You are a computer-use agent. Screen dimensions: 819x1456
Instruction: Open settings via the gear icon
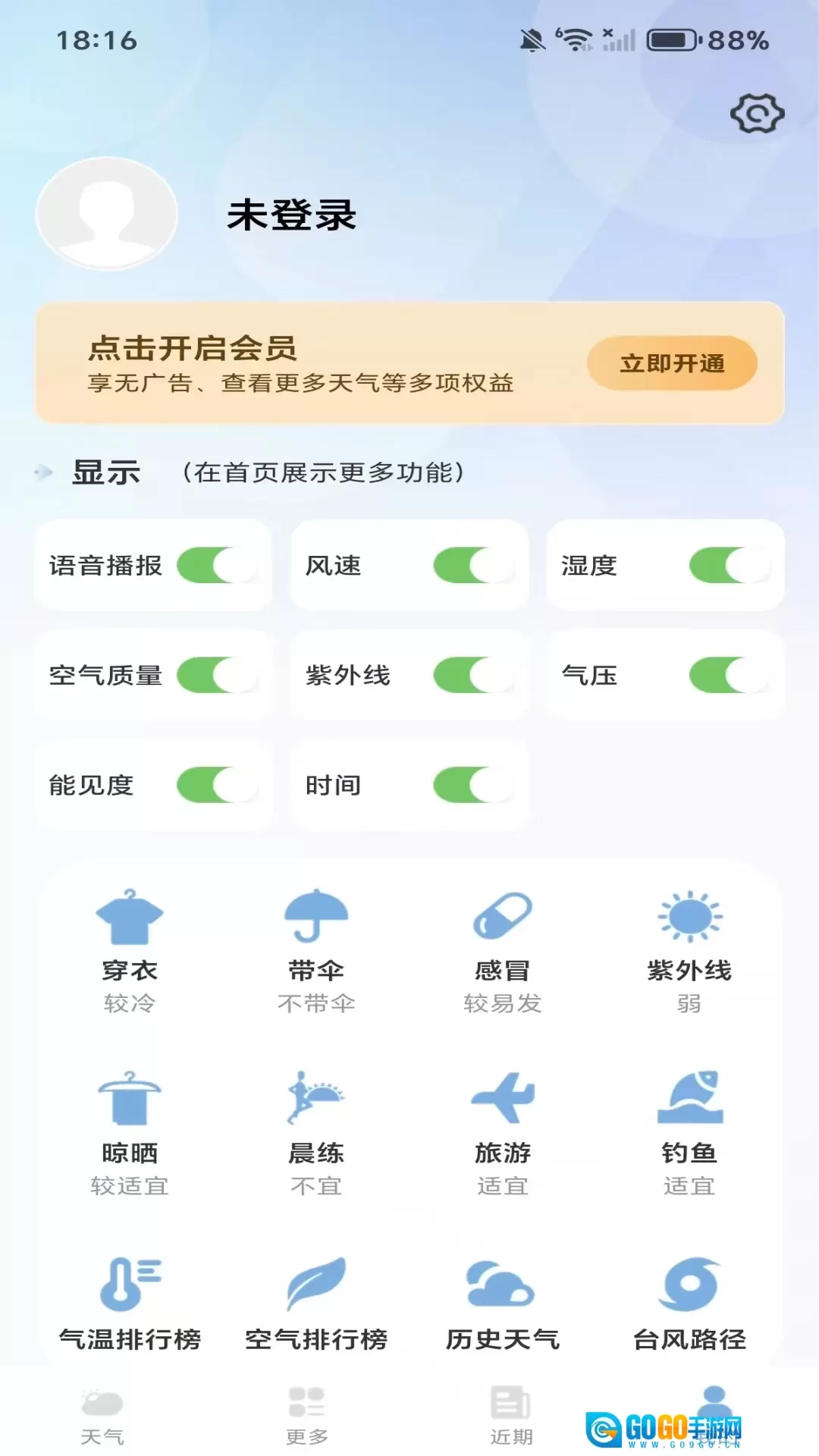[x=757, y=115]
